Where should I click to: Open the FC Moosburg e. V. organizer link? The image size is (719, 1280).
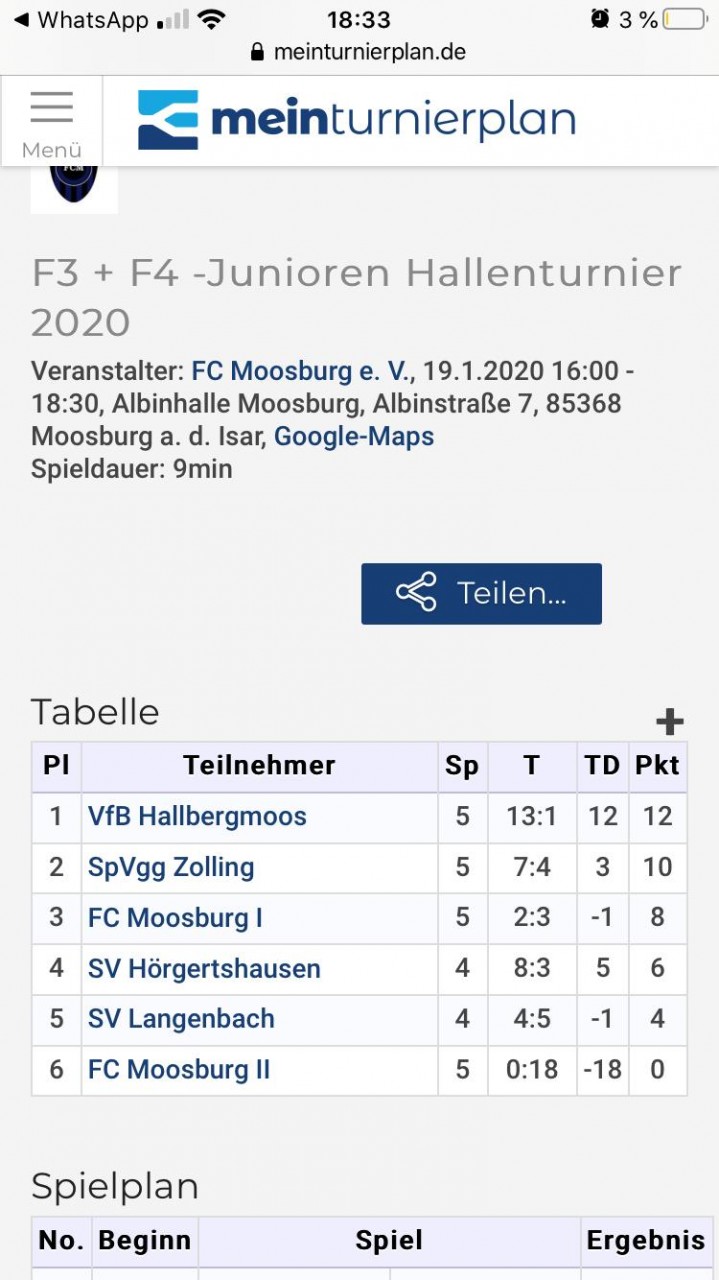click(300, 371)
